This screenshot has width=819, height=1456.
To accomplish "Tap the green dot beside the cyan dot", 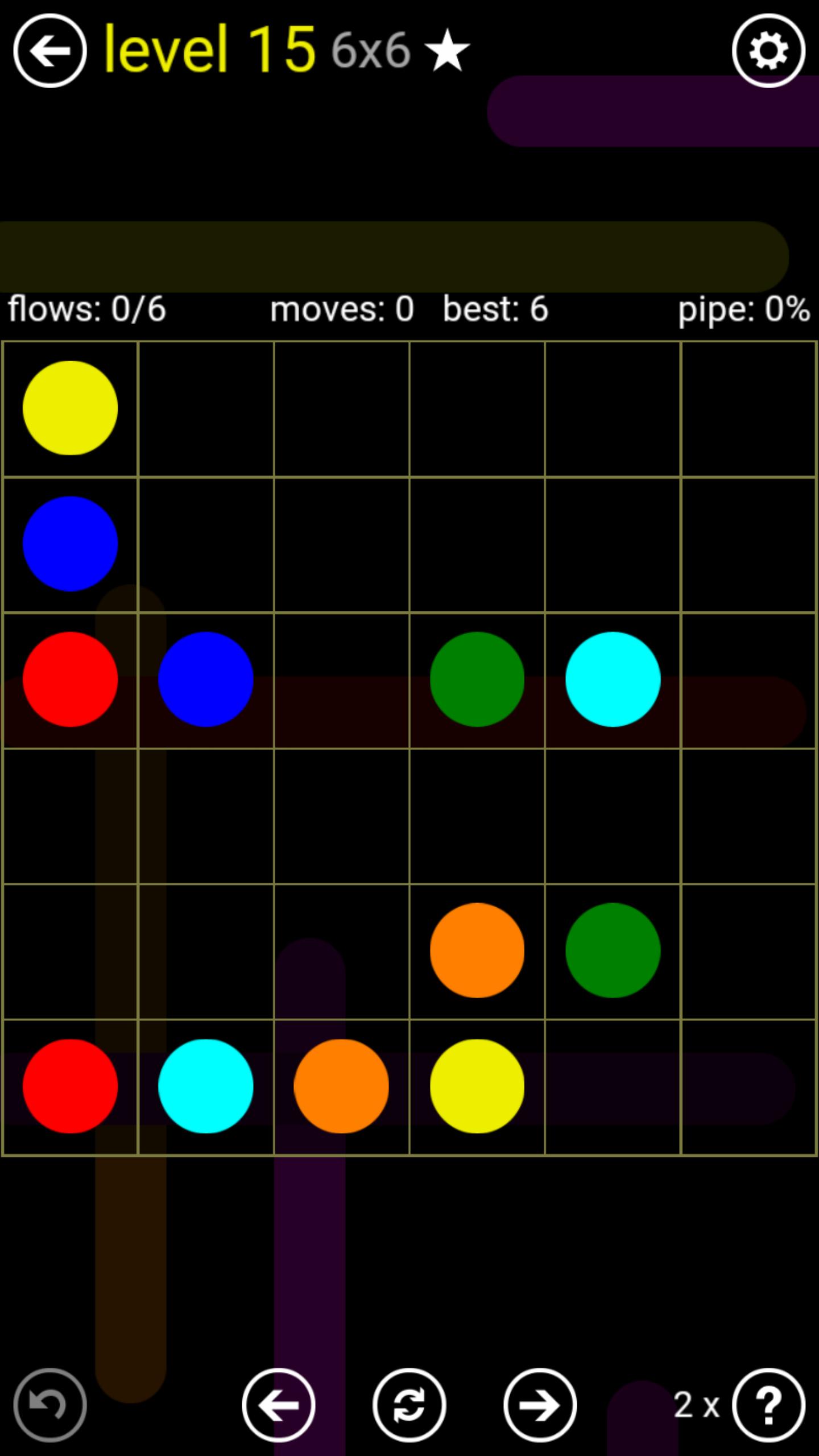I will coord(477,679).
